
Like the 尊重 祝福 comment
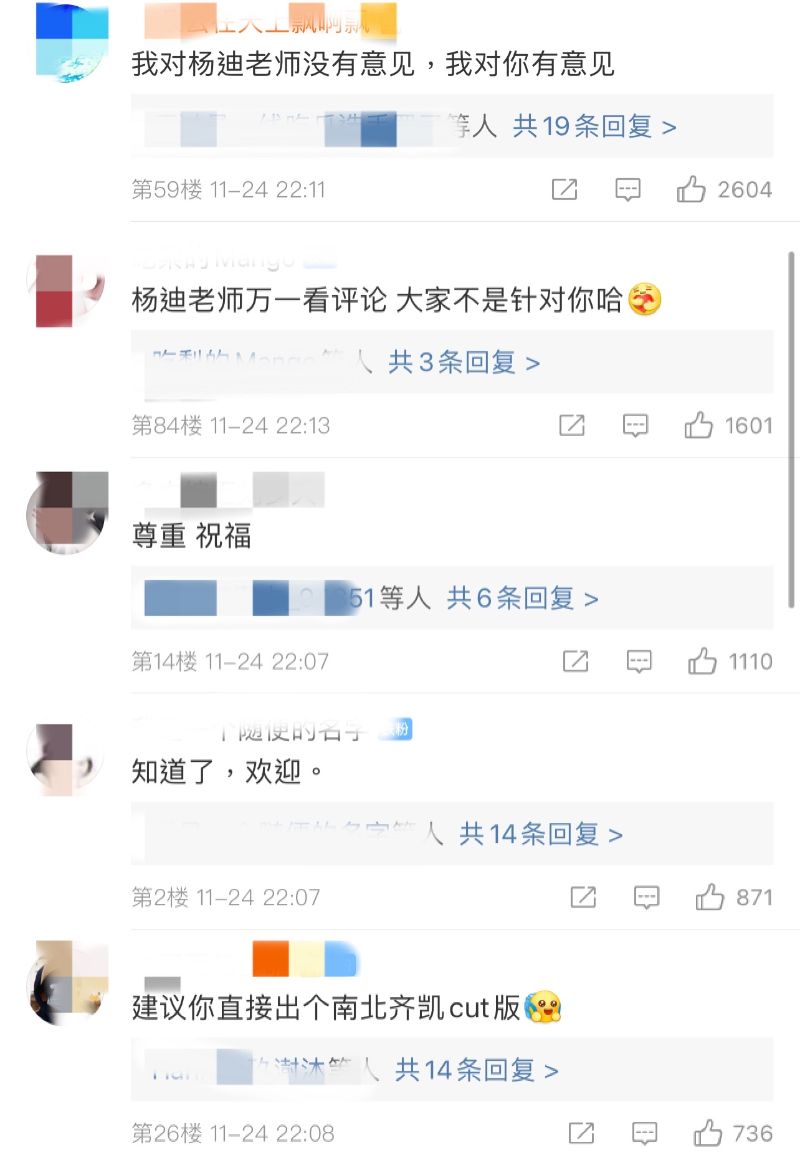[702, 662]
